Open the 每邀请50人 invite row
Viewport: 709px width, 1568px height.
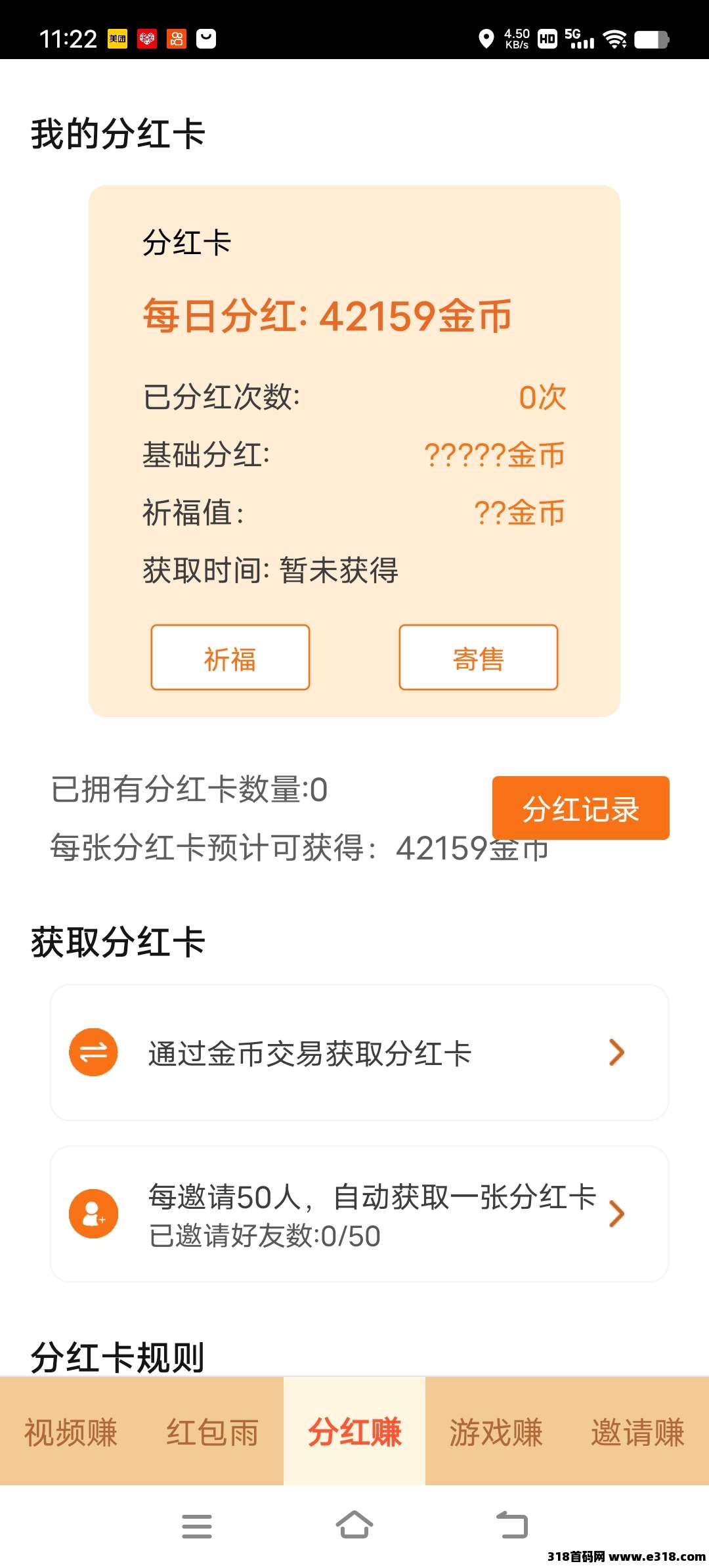pos(360,1214)
